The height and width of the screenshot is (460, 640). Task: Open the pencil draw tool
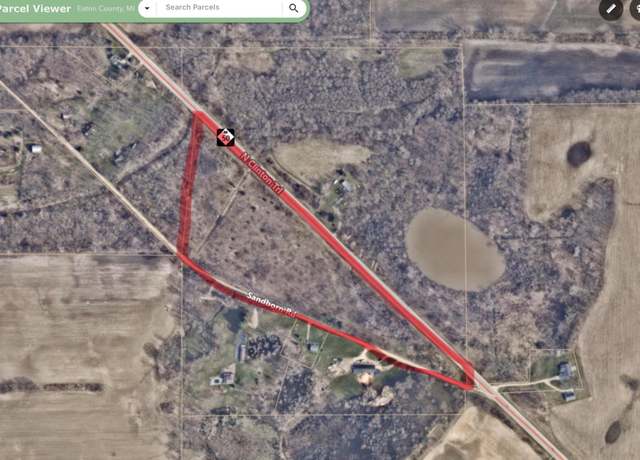click(610, 8)
